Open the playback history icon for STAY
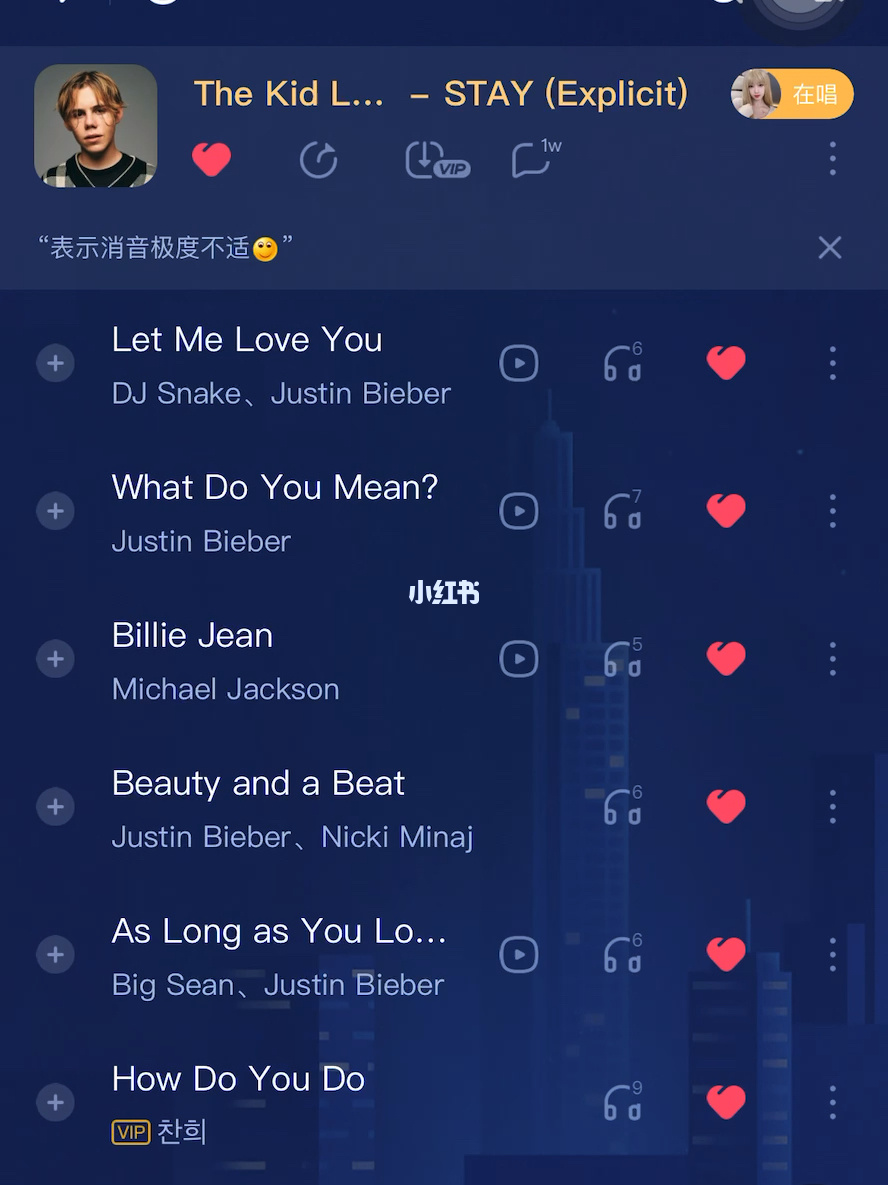This screenshot has width=888, height=1185. (x=319, y=159)
